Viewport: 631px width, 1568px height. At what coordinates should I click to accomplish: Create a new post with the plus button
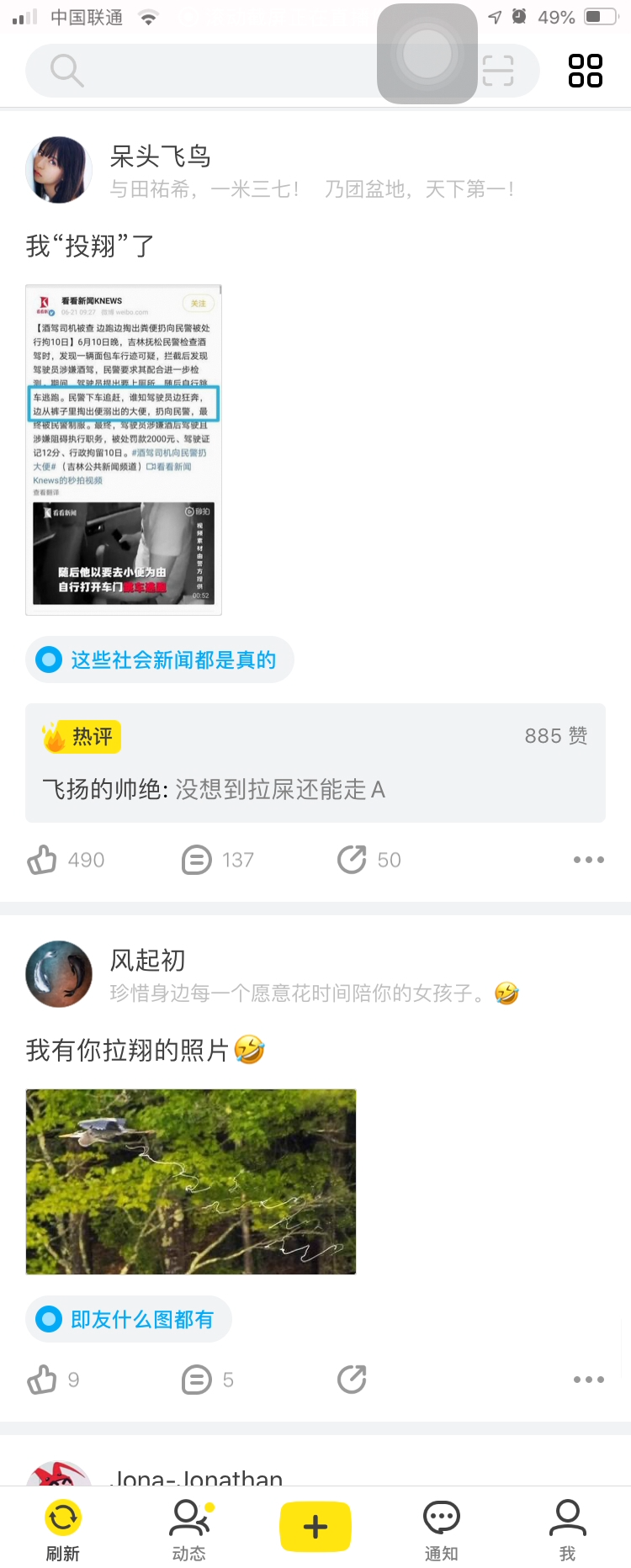click(x=315, y=1526)
